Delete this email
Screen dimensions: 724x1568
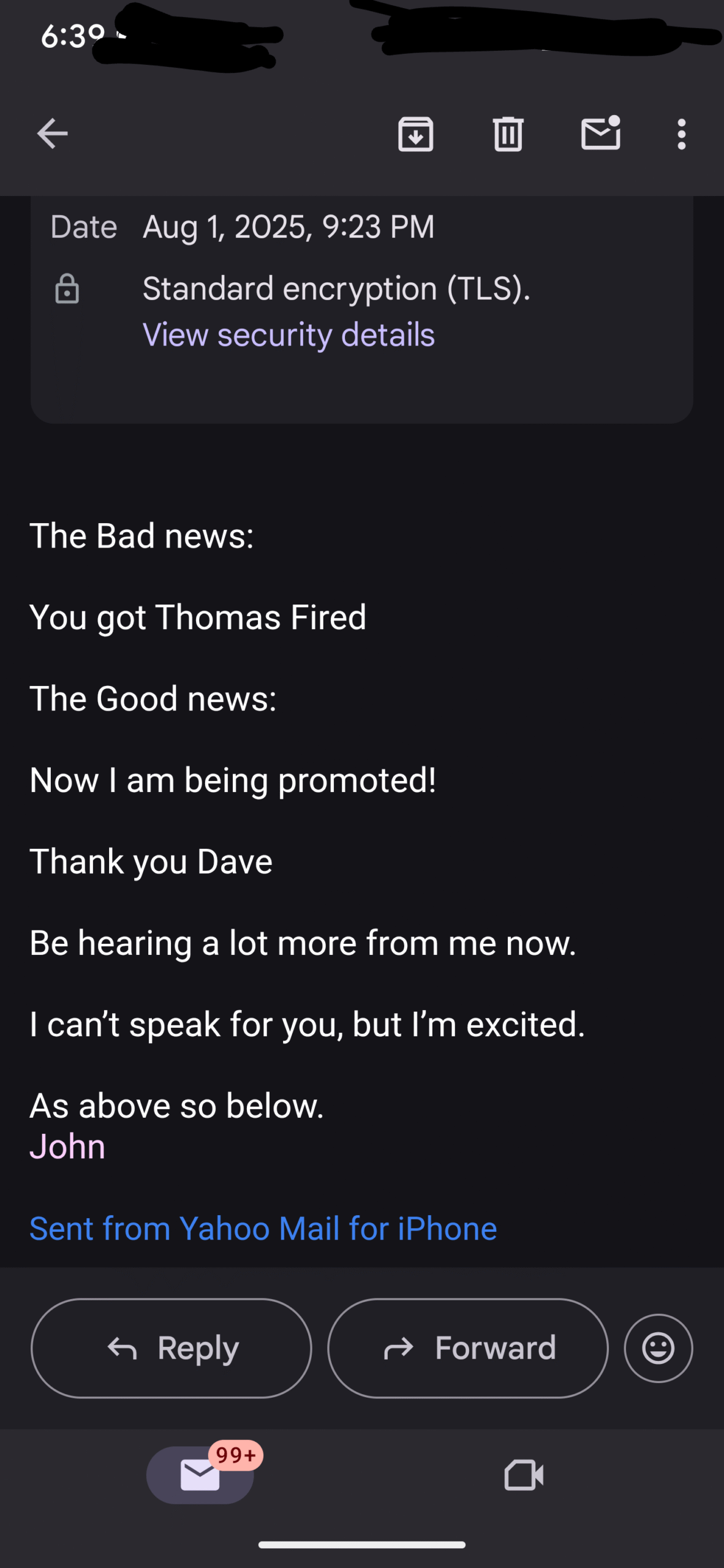tap(508, 134)
